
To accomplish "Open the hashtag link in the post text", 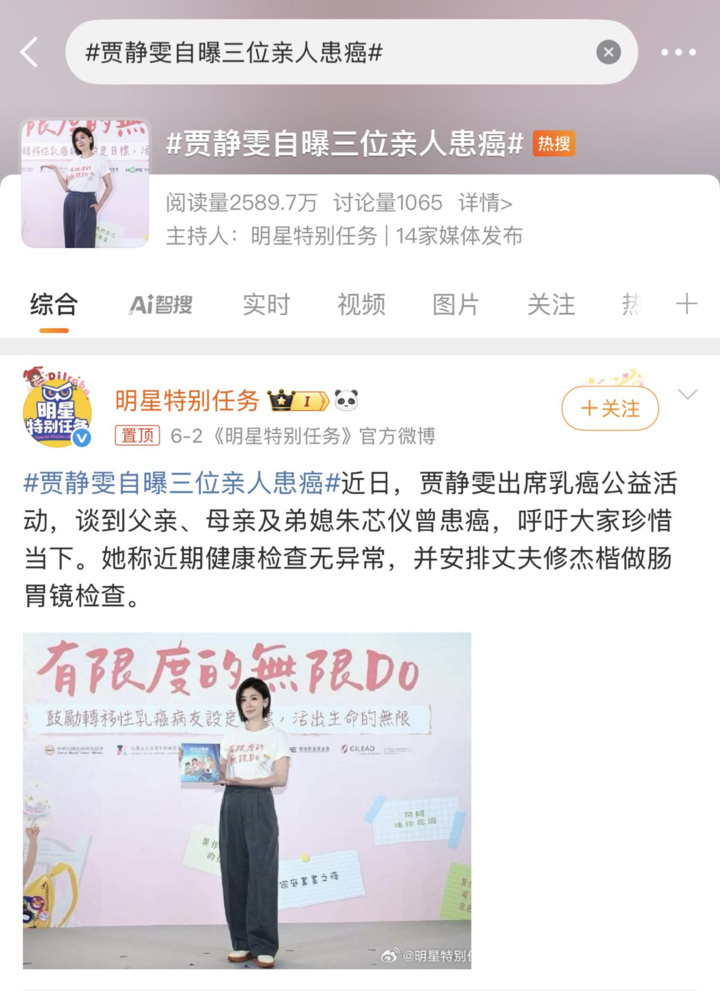I will (x=182, y=485).
